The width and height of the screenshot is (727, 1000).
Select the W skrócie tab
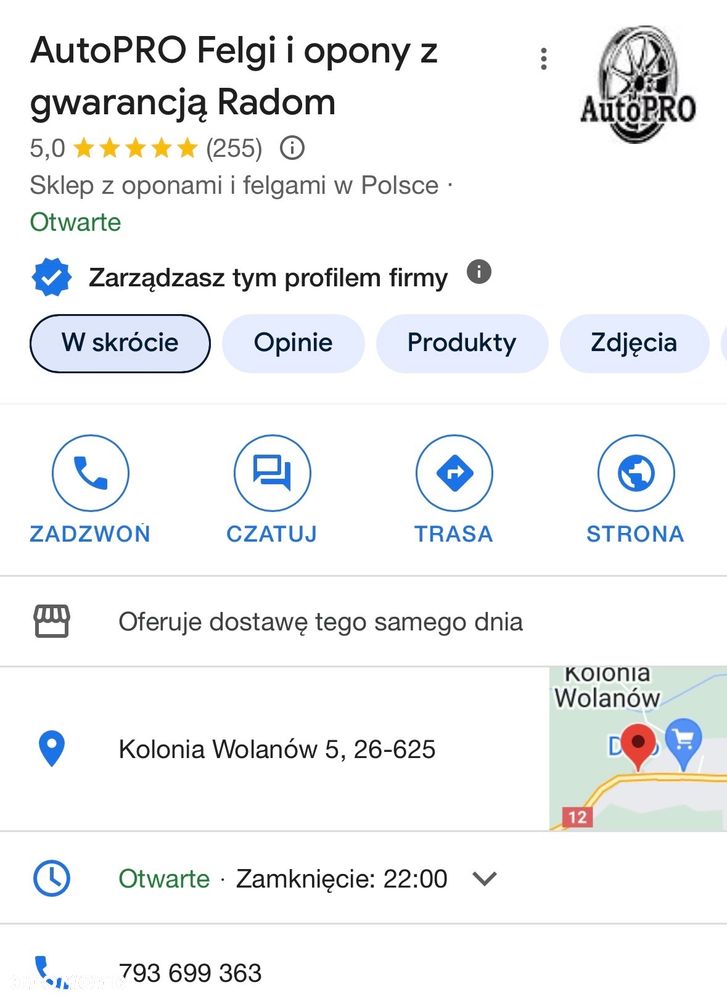[120, 343]
